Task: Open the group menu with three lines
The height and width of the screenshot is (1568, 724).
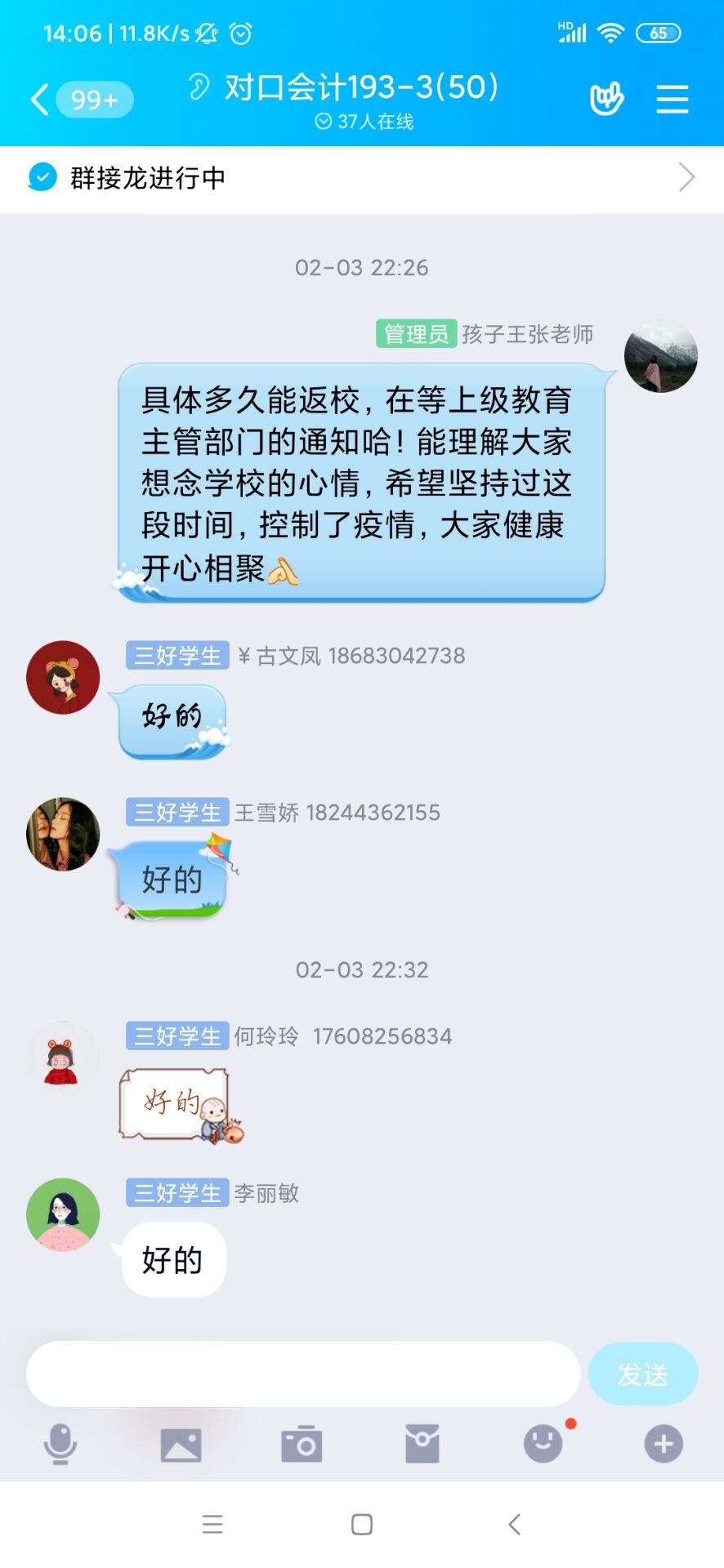Action: click(x=672, y=100)
